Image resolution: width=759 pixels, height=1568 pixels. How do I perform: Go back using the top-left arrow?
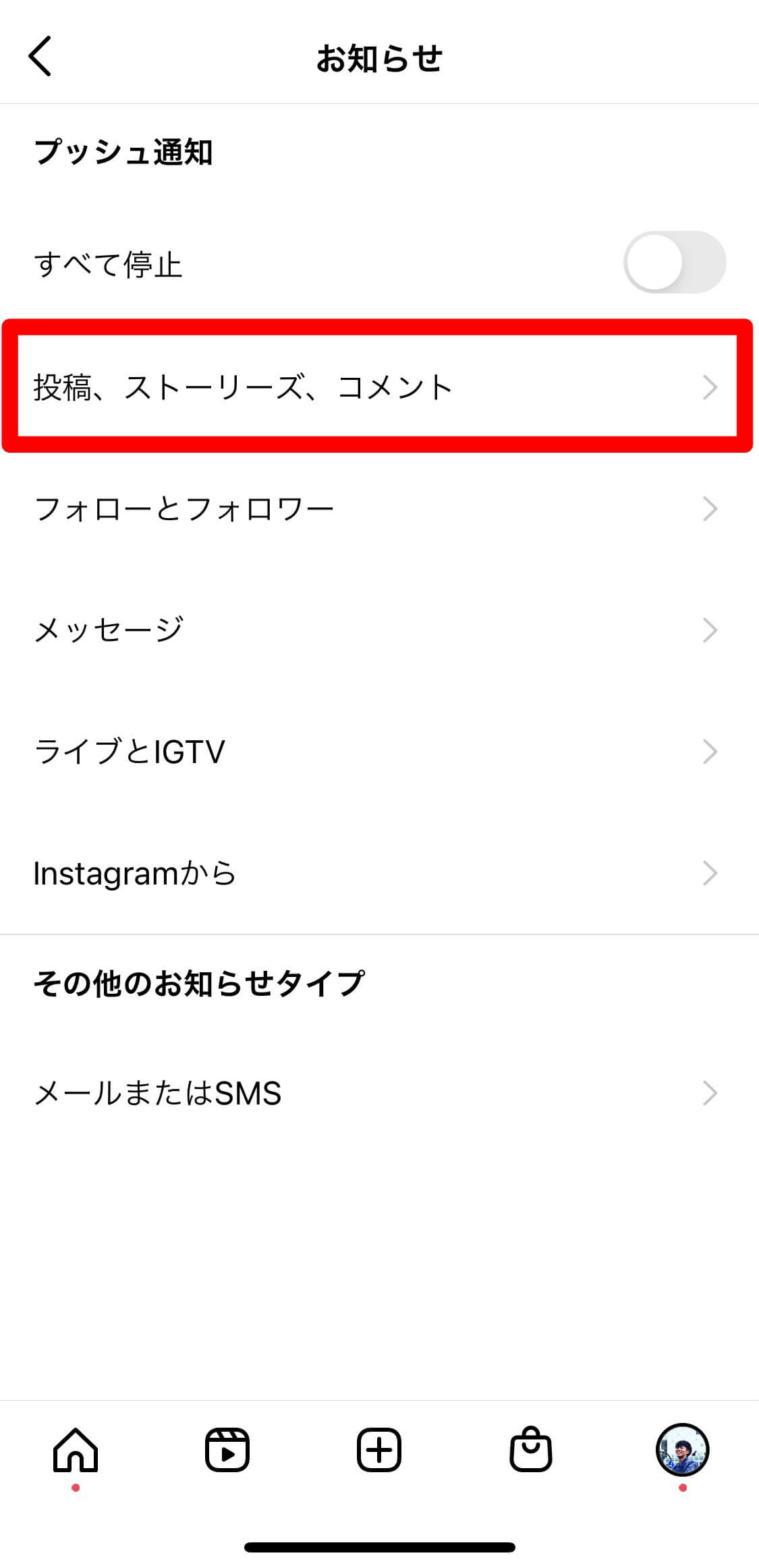[x=40, y=57]
